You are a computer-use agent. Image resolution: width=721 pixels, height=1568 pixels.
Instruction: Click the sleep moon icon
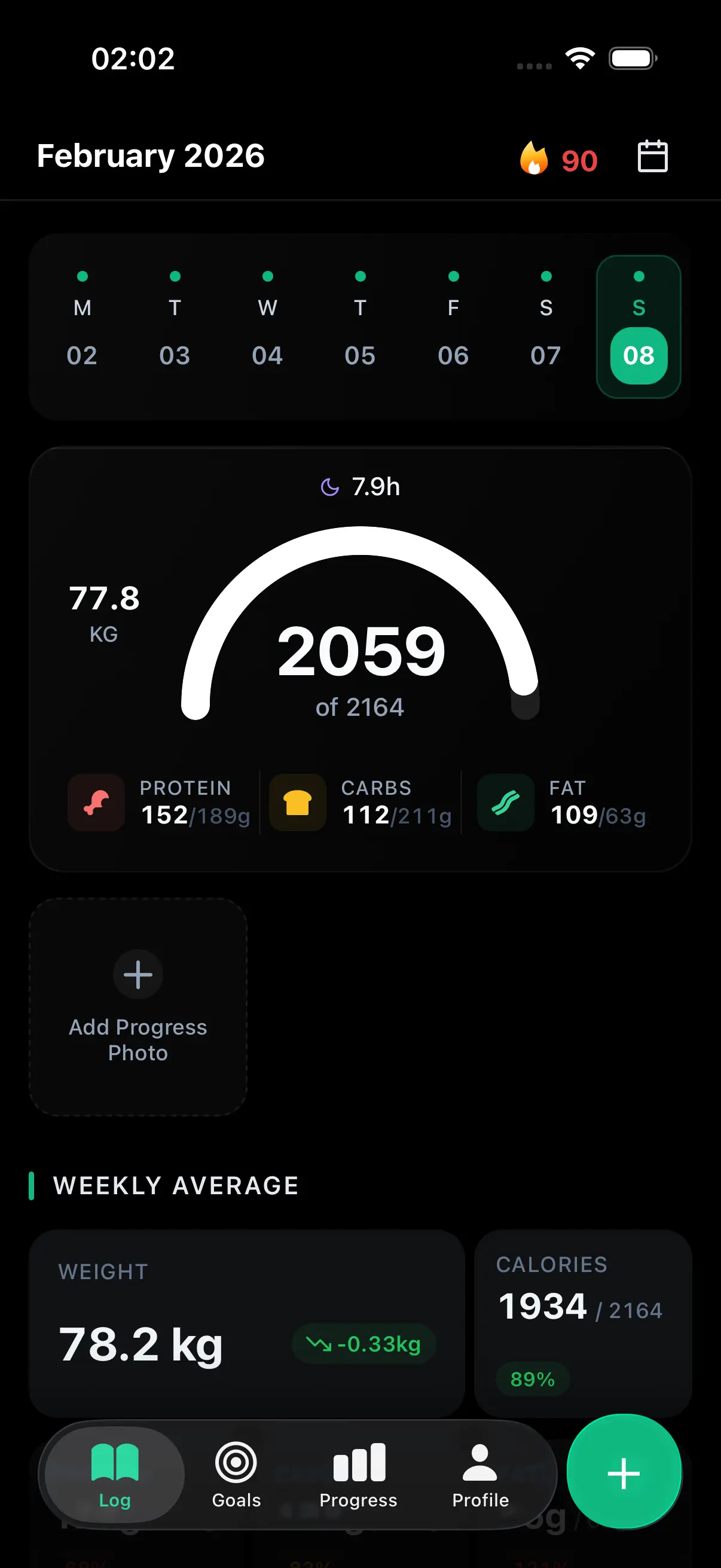pos(329,486)
